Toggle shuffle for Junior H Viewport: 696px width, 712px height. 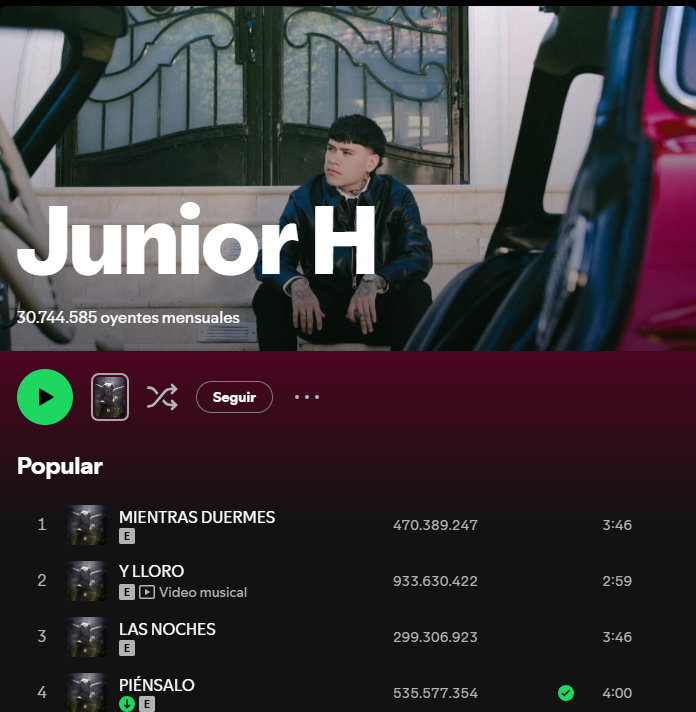coord(162,397)
